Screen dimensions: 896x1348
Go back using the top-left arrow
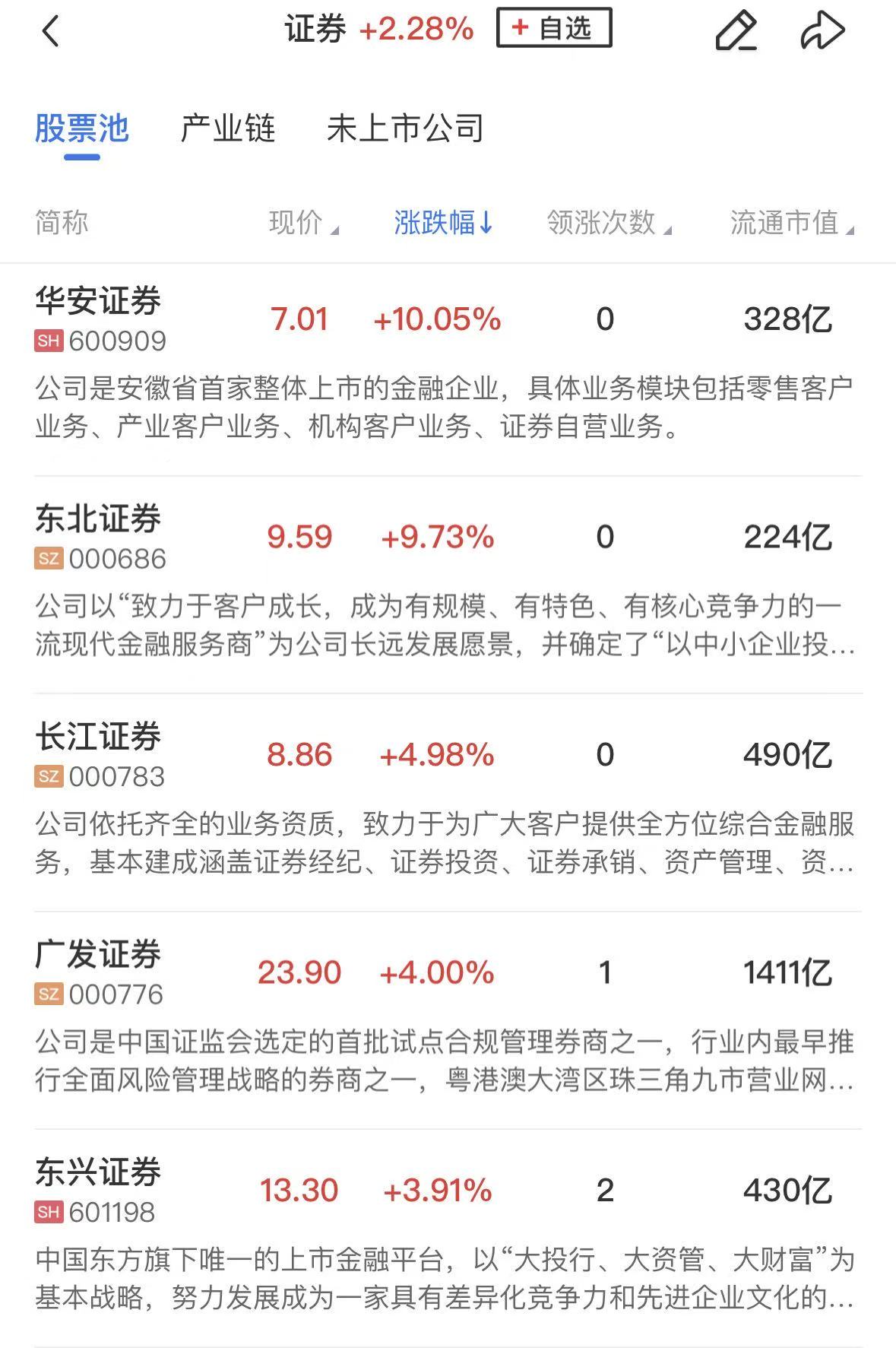50,31
